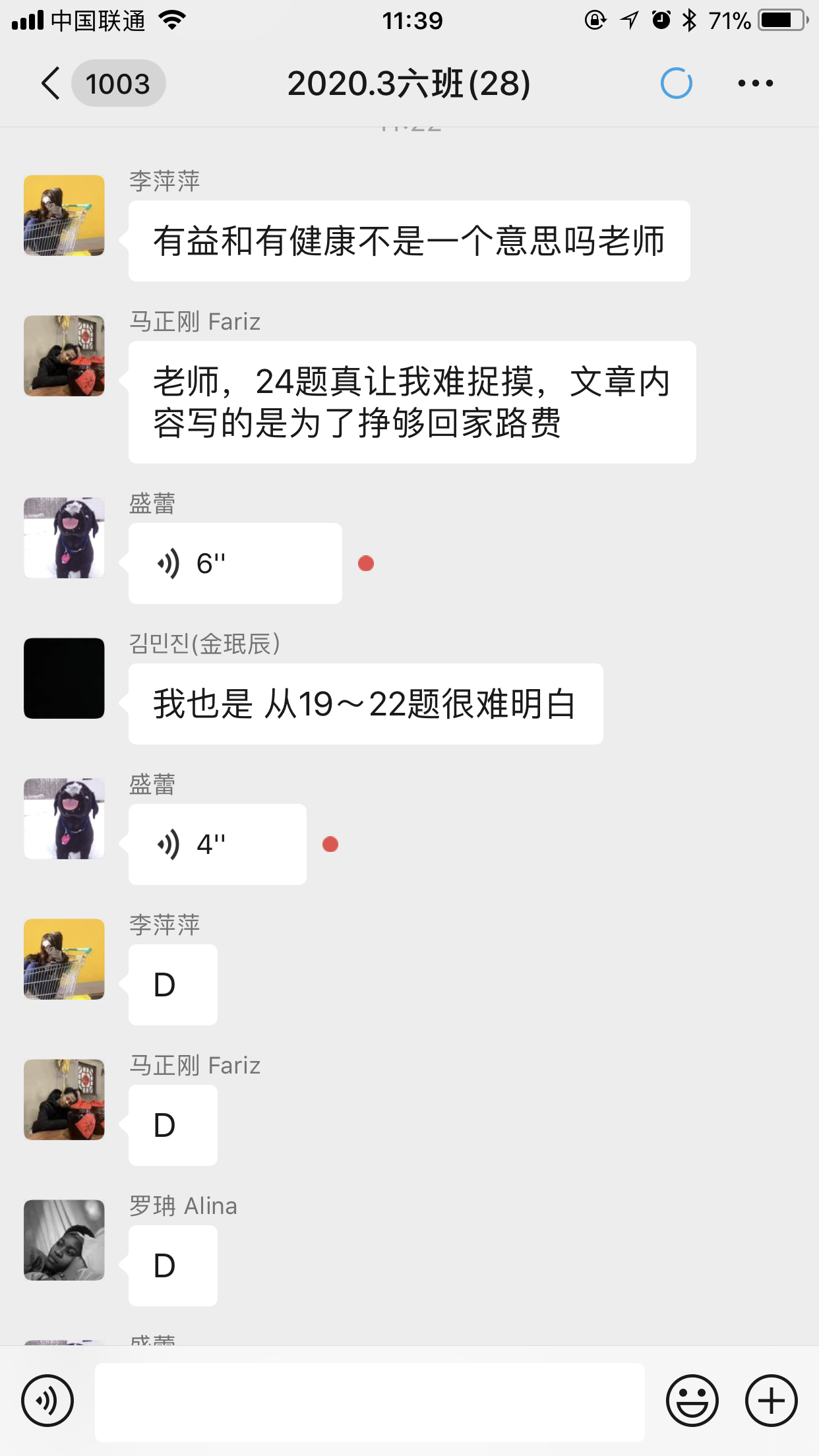Image resolution: width=819 pixels, height=1456 pixels.
Task: Open 김민진(金珉辰)'s black avatar
Action: [64, 679]
